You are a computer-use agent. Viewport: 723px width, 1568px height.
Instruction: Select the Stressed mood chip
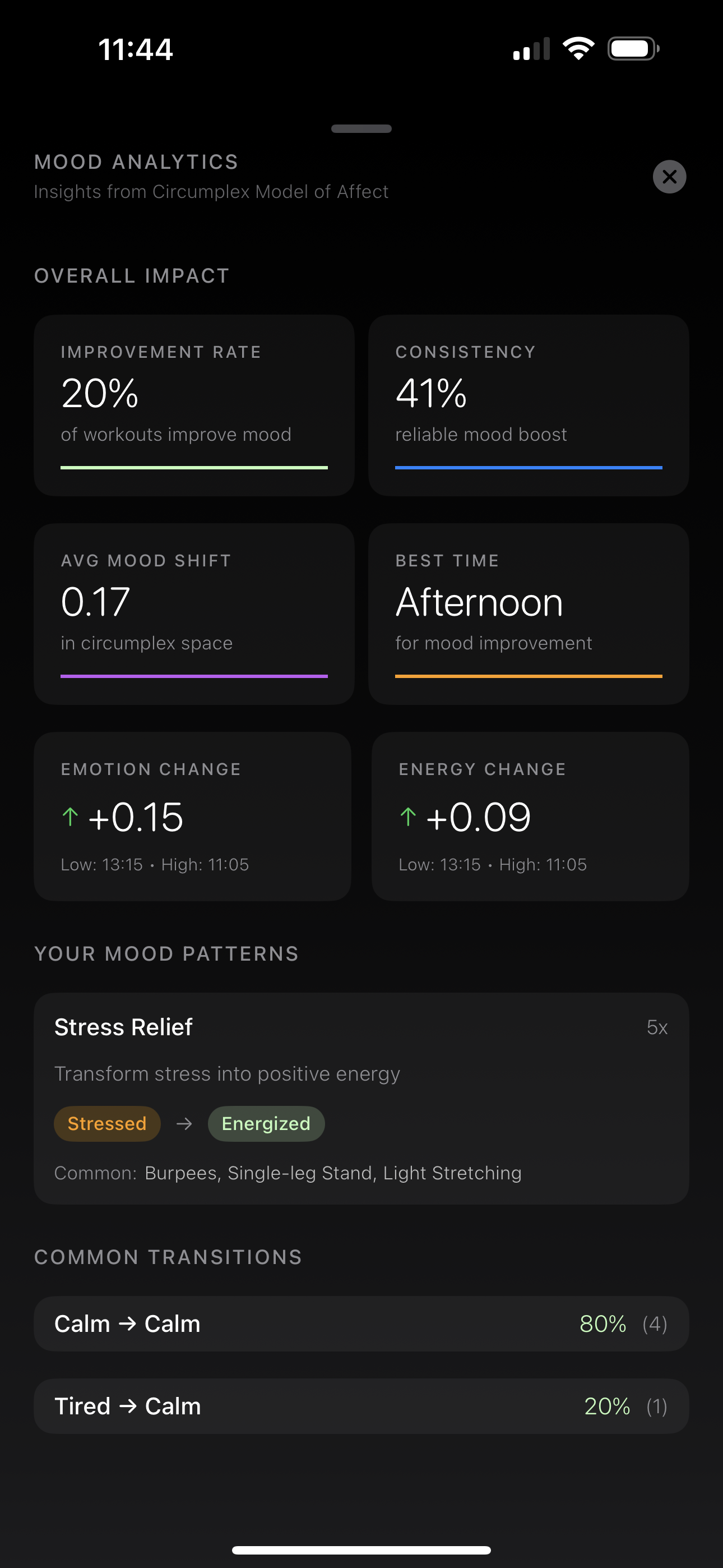coord(107,1124)
